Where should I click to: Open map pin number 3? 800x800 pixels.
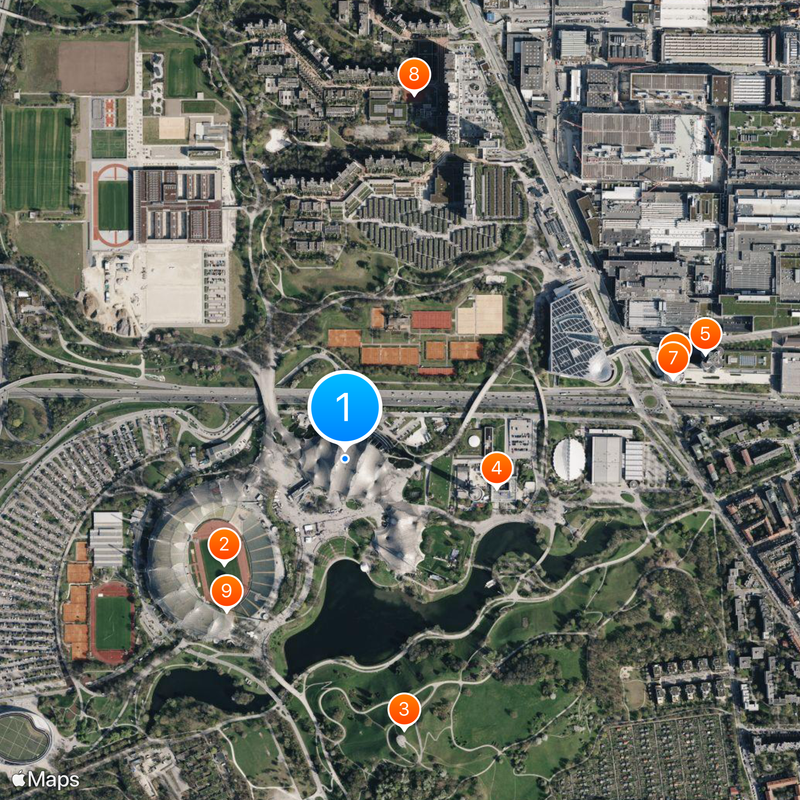point(403,710)
